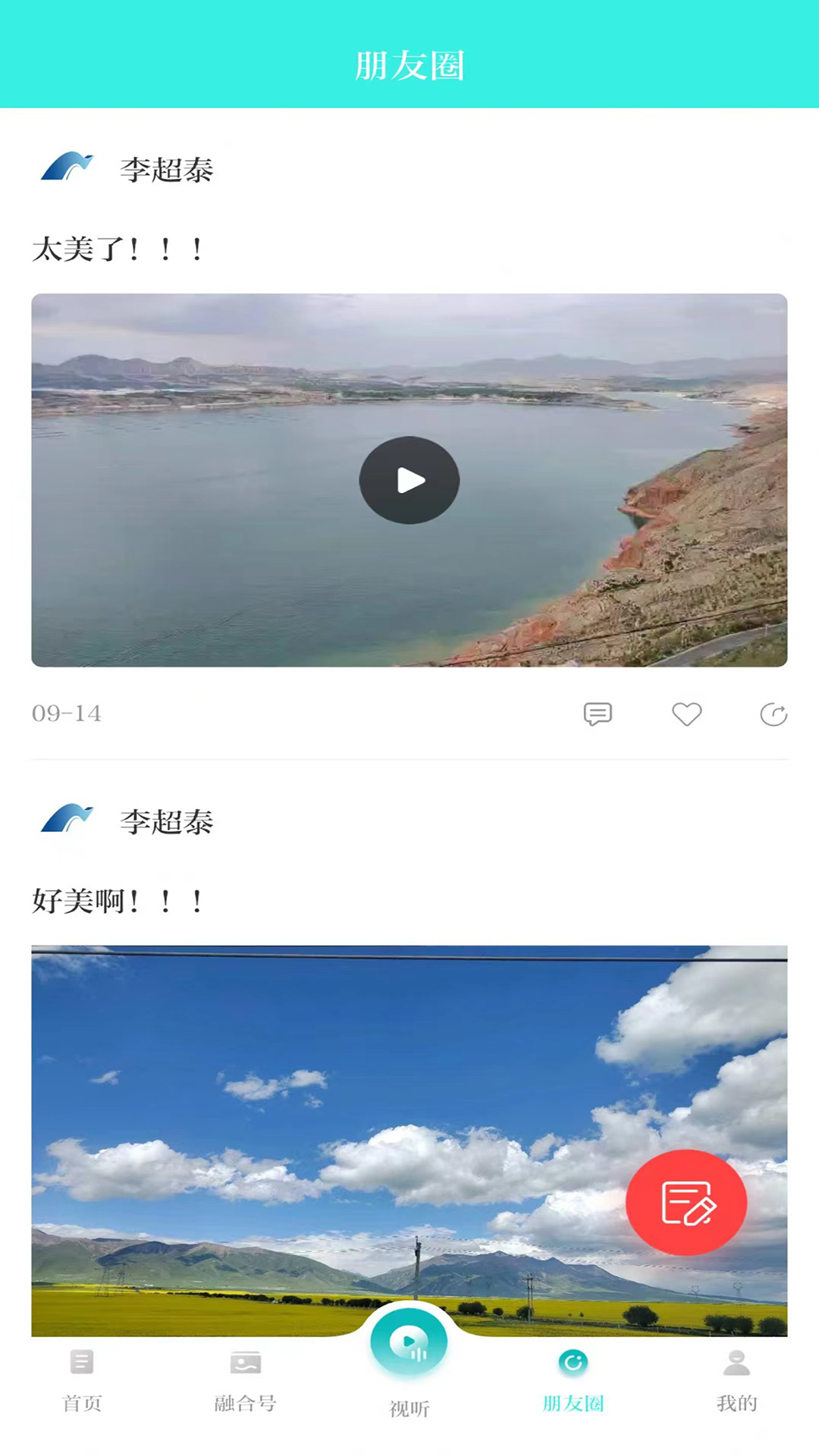
Task: Select the 首页 document icon in tab bar
Action: tap(82, 1362)
